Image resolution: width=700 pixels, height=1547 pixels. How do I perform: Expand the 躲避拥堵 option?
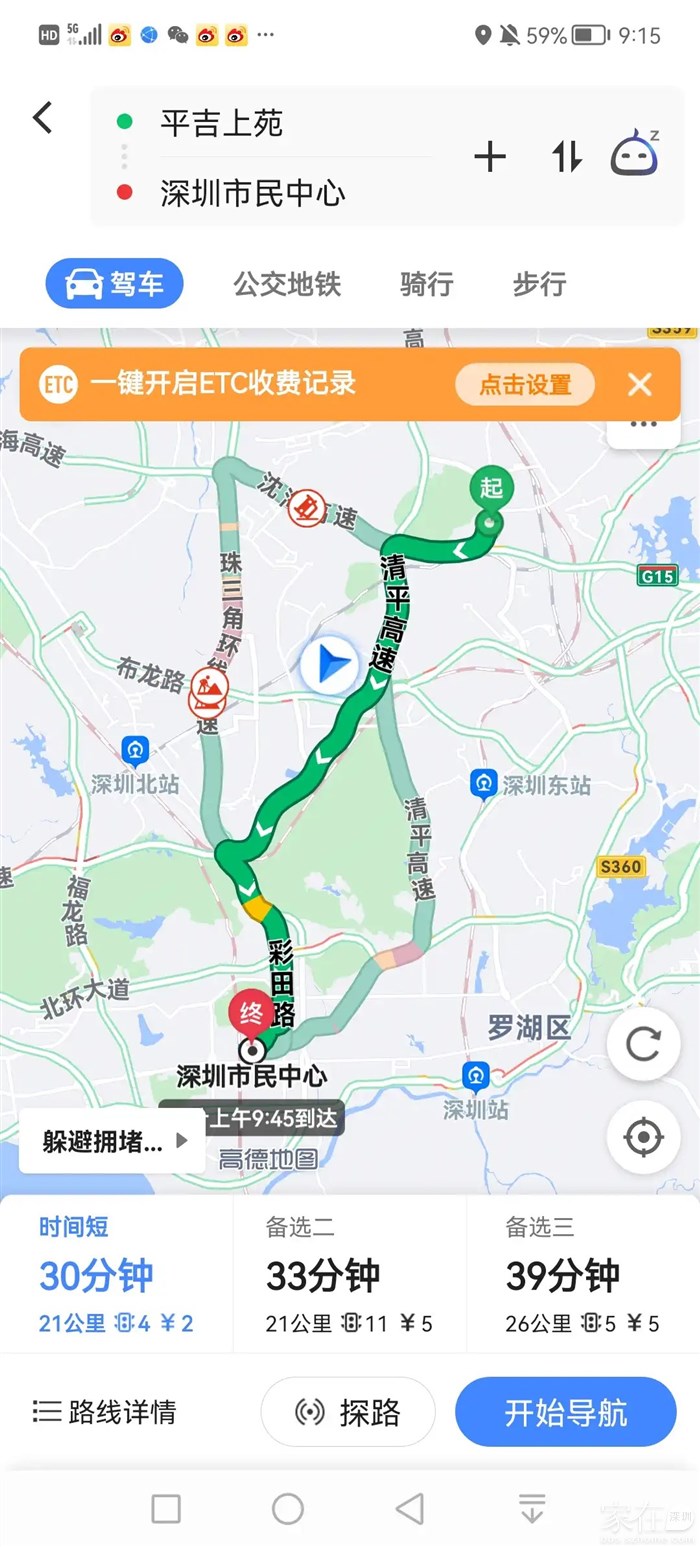[x=114, y=1142]
